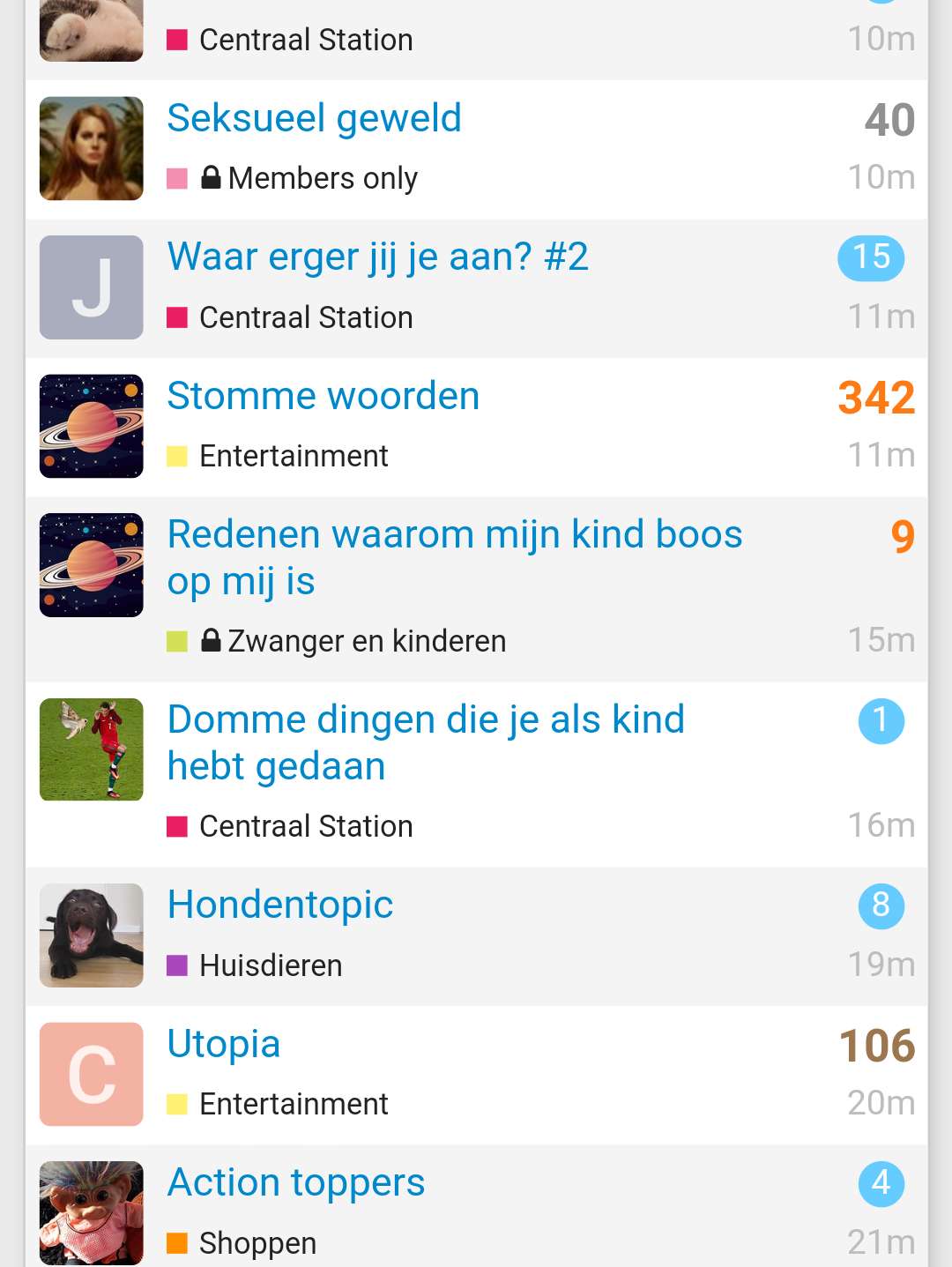This screenshot has width=952, height=1267.
Task: Jump to 4 new replies in Action toppers
Action: (881, 1183)
